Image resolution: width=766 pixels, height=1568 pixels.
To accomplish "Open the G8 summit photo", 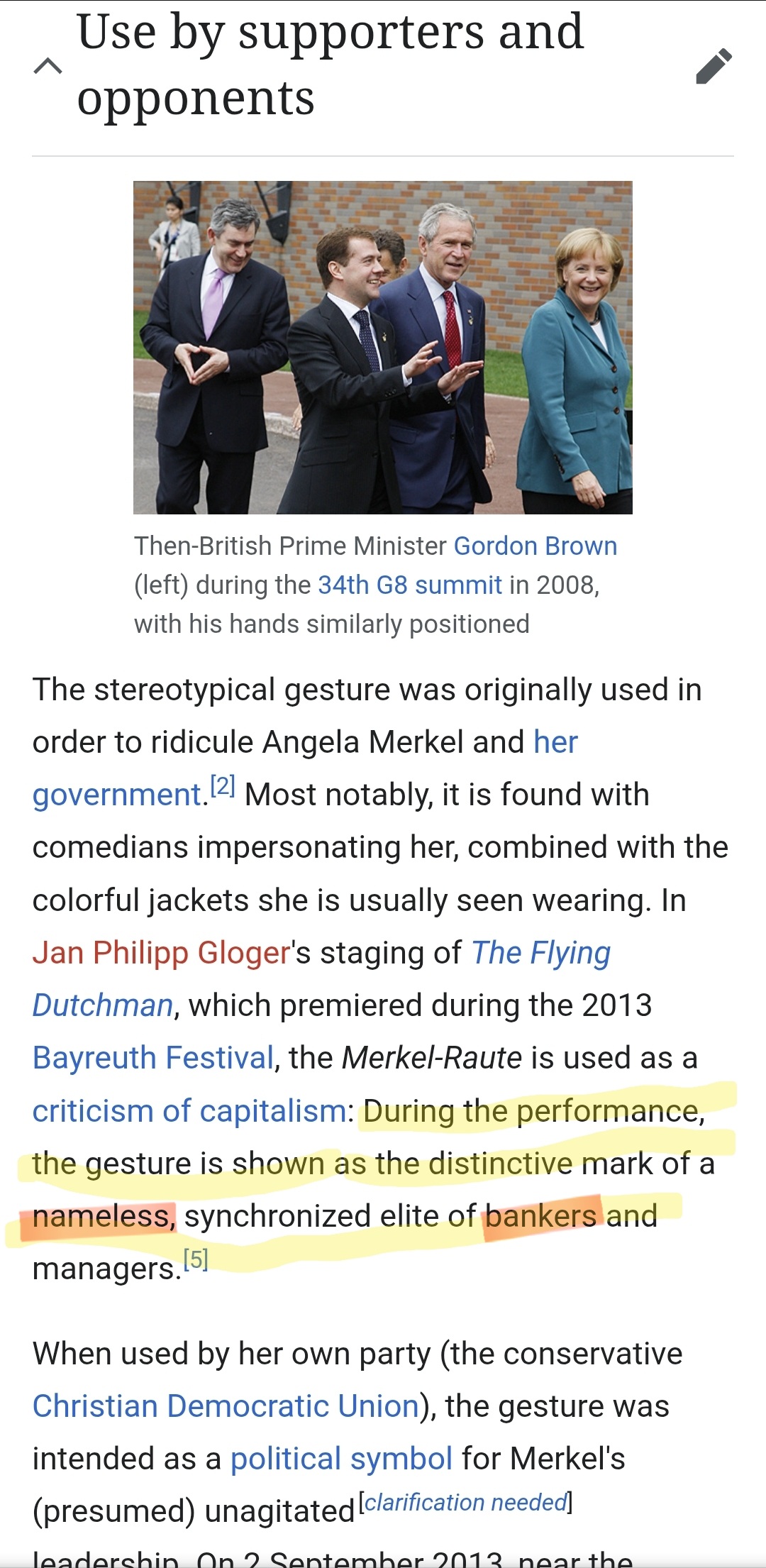I will pos(382,347).
